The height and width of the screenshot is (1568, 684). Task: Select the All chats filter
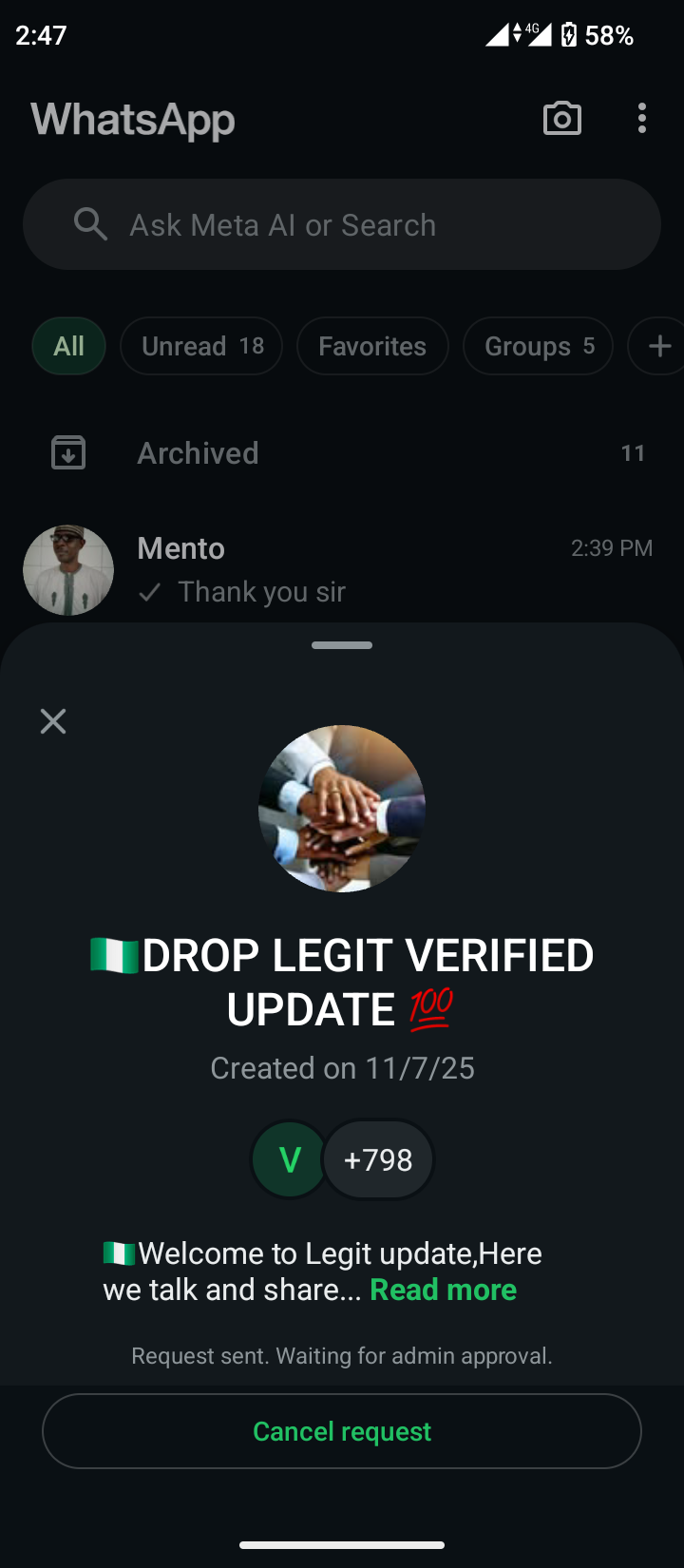click(x=68, y=346)
